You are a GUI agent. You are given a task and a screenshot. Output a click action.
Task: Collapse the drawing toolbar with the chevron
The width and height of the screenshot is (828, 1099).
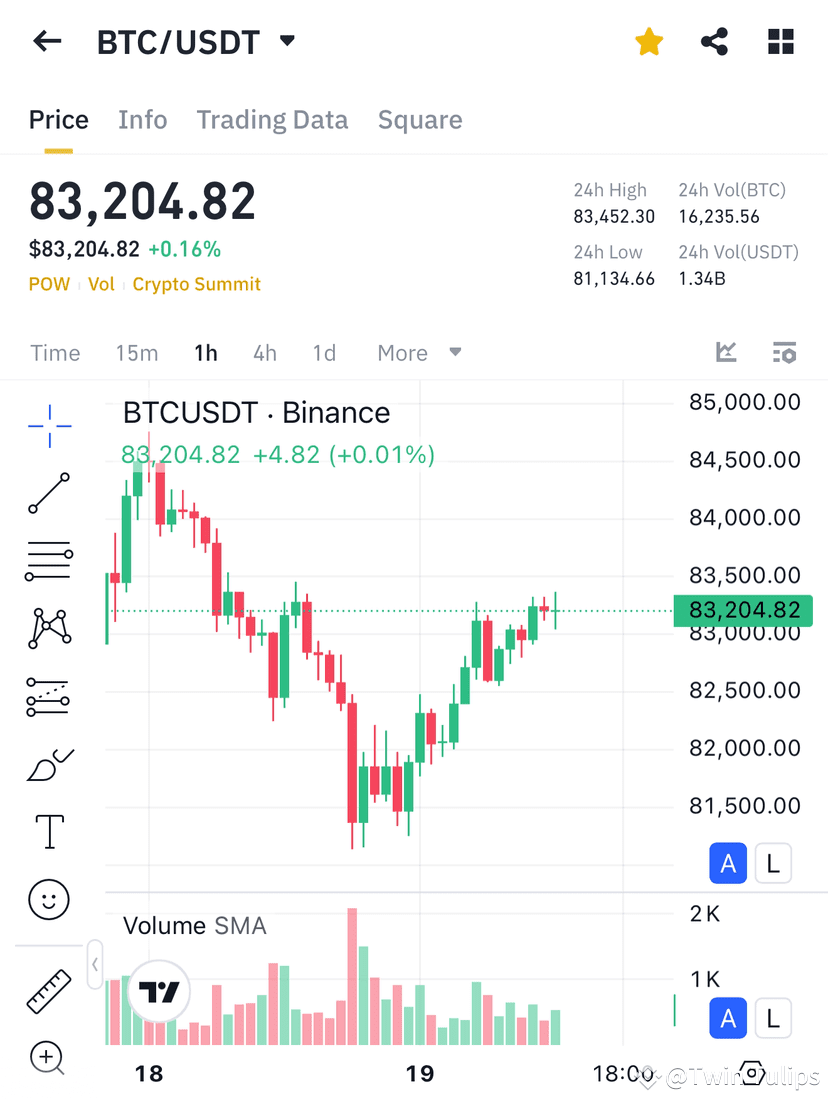click(95, 965)
